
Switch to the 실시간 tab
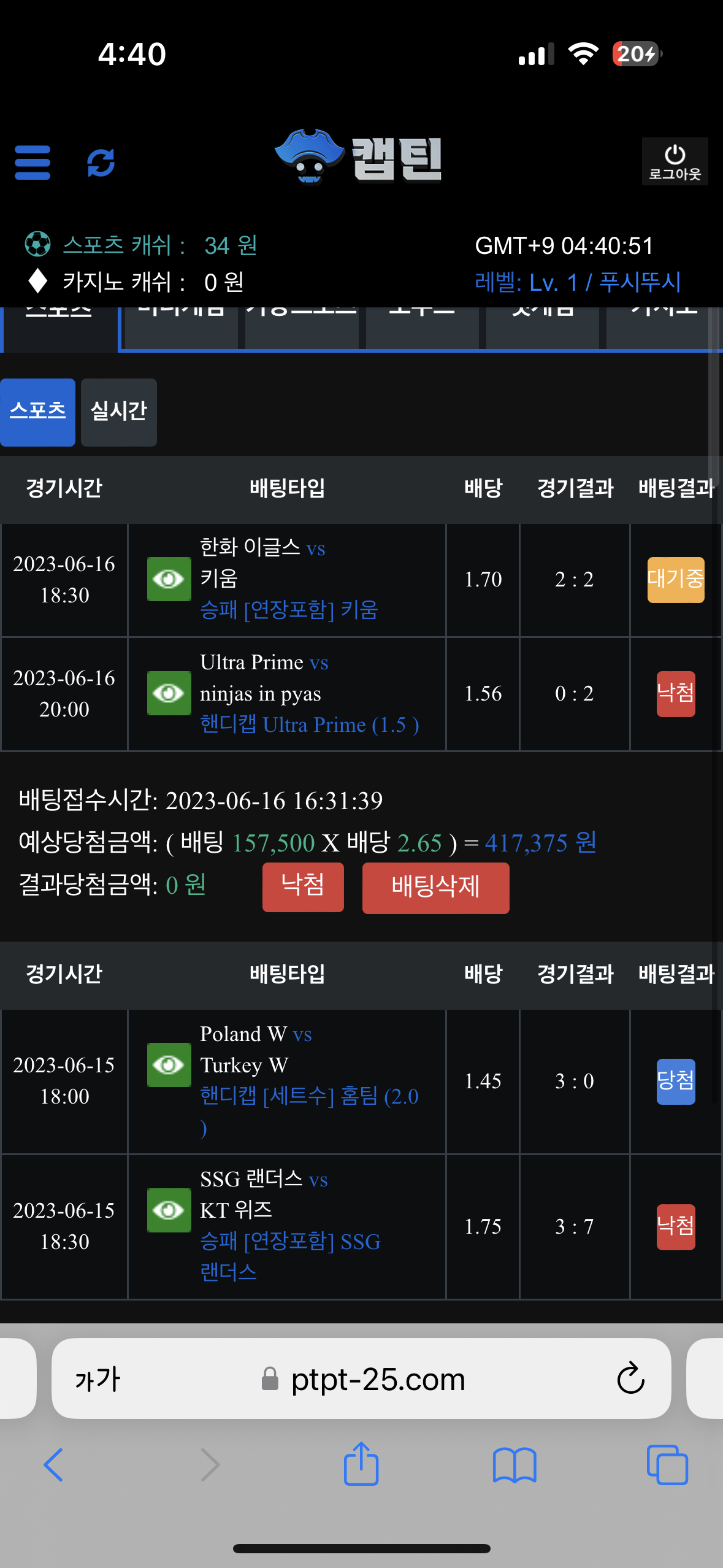[119, 412]
